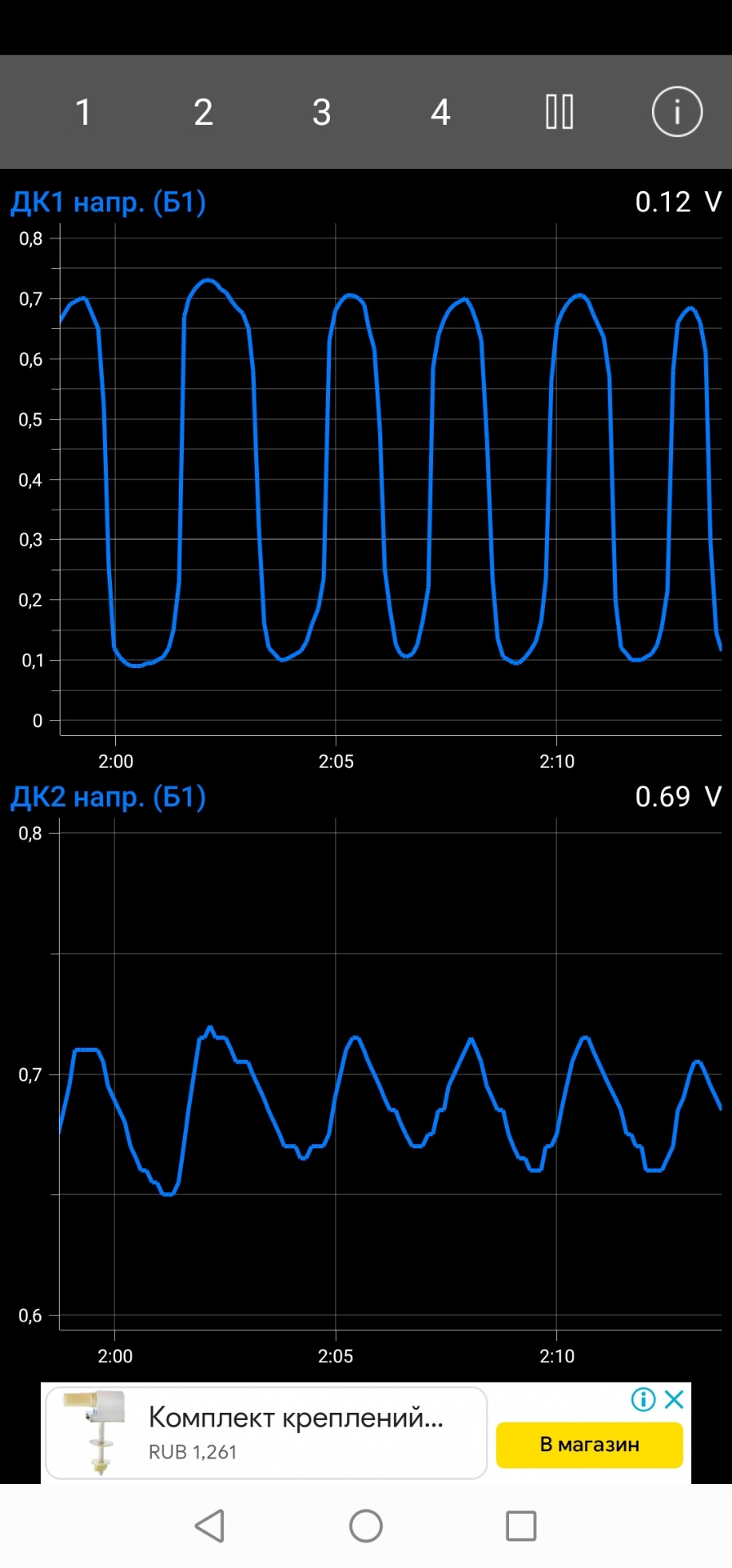Screen dimensions: 732x1568
Task: Tap the ДК2 напр. (Б1) sensor title
Action: (108, 796)
